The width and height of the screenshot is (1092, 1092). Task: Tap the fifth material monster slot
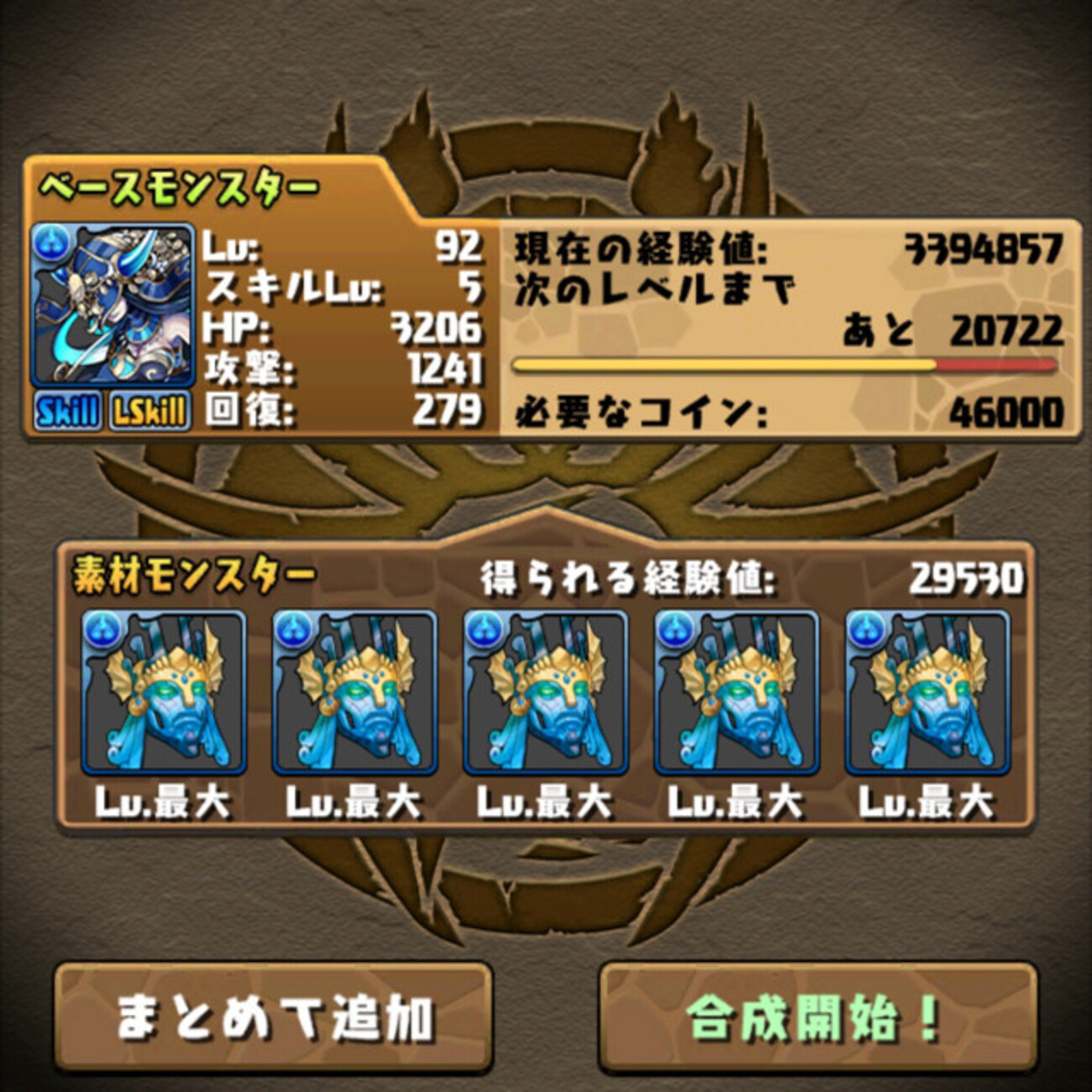pos(927,692)
